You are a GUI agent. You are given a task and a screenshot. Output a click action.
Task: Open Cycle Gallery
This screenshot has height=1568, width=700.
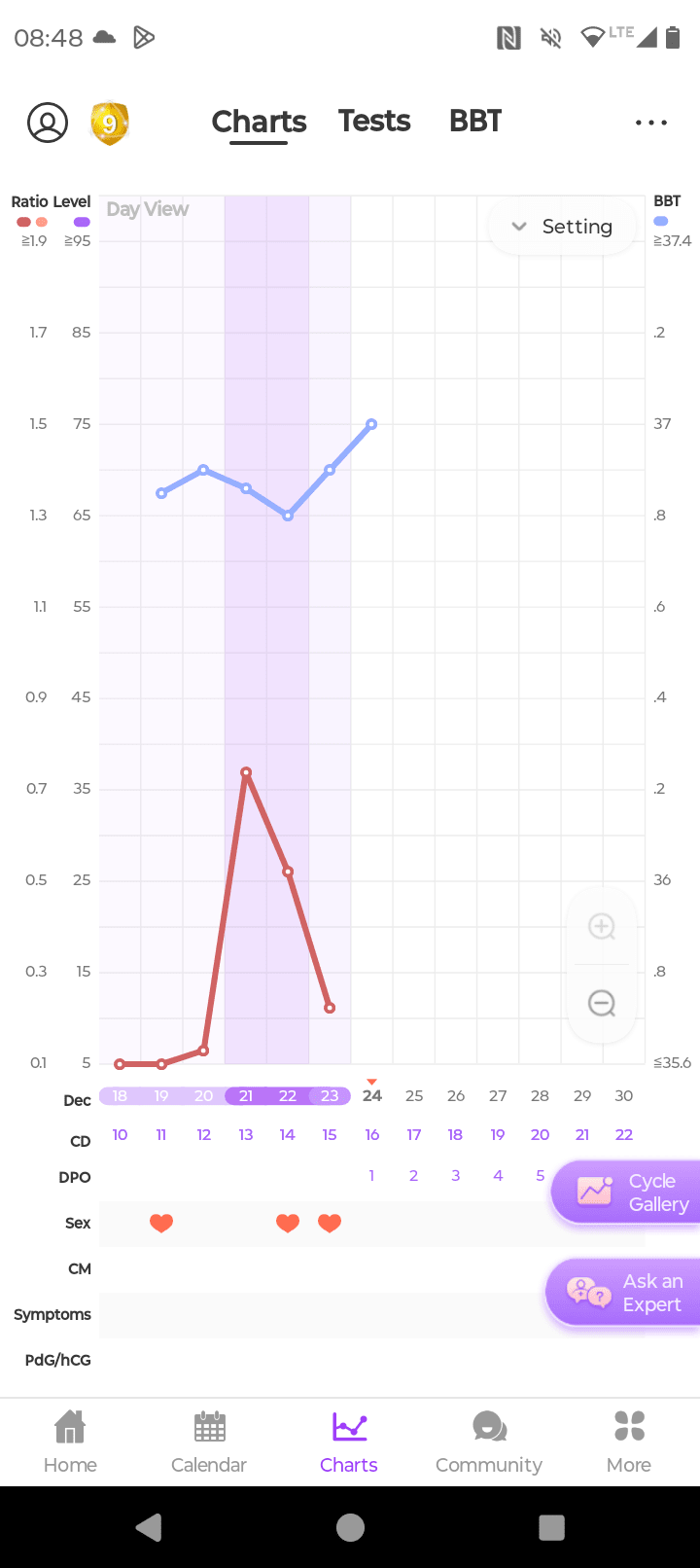[626, 1193]
